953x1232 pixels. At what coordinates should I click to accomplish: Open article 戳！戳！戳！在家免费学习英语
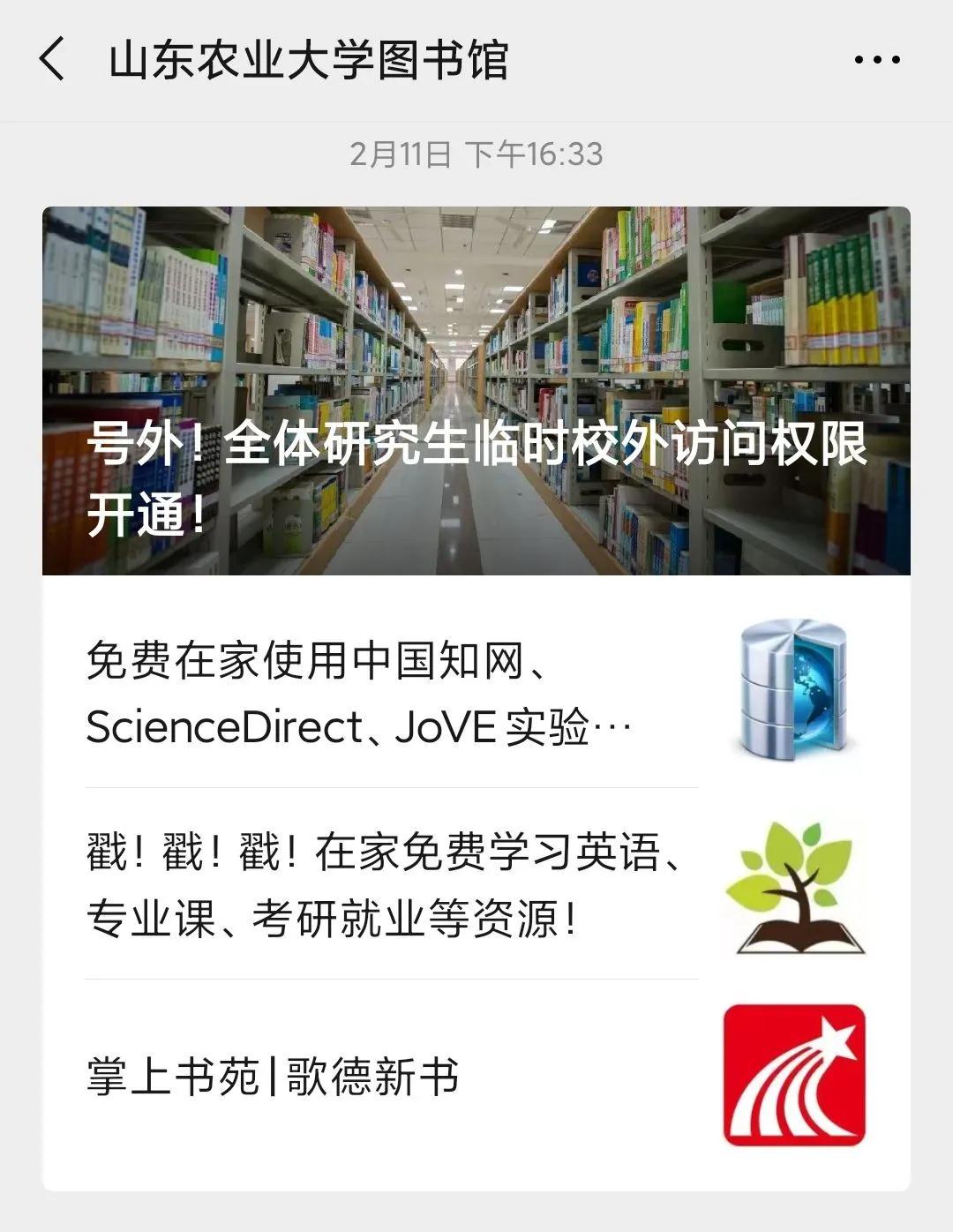tap(388, 885)
